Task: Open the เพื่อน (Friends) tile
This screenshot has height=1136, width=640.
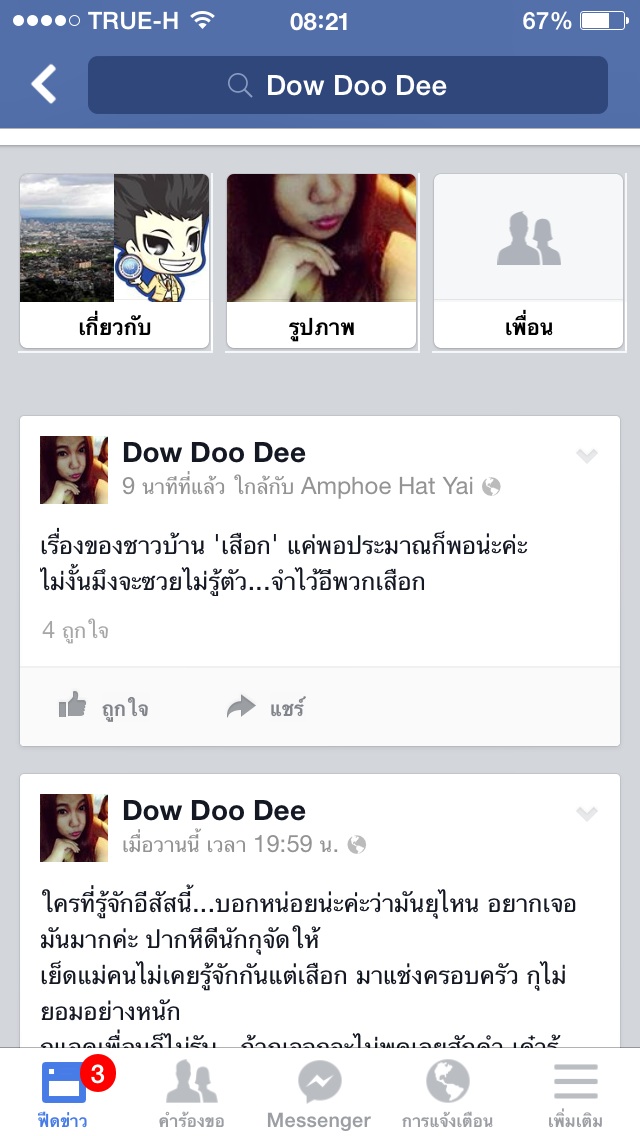Action: tap(528, 262)
